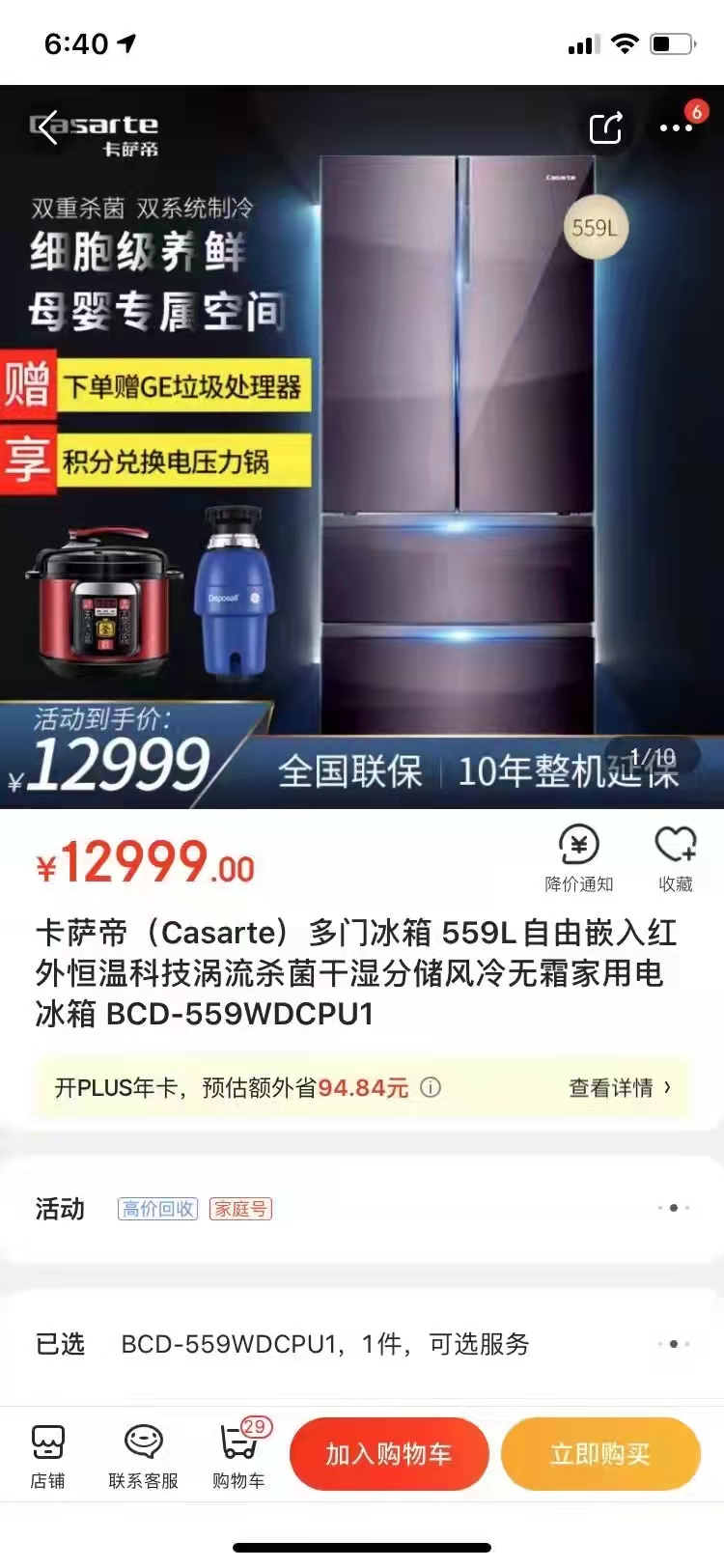
Task: Share this Casarte refrigerator product
Action: click(605, 127)
